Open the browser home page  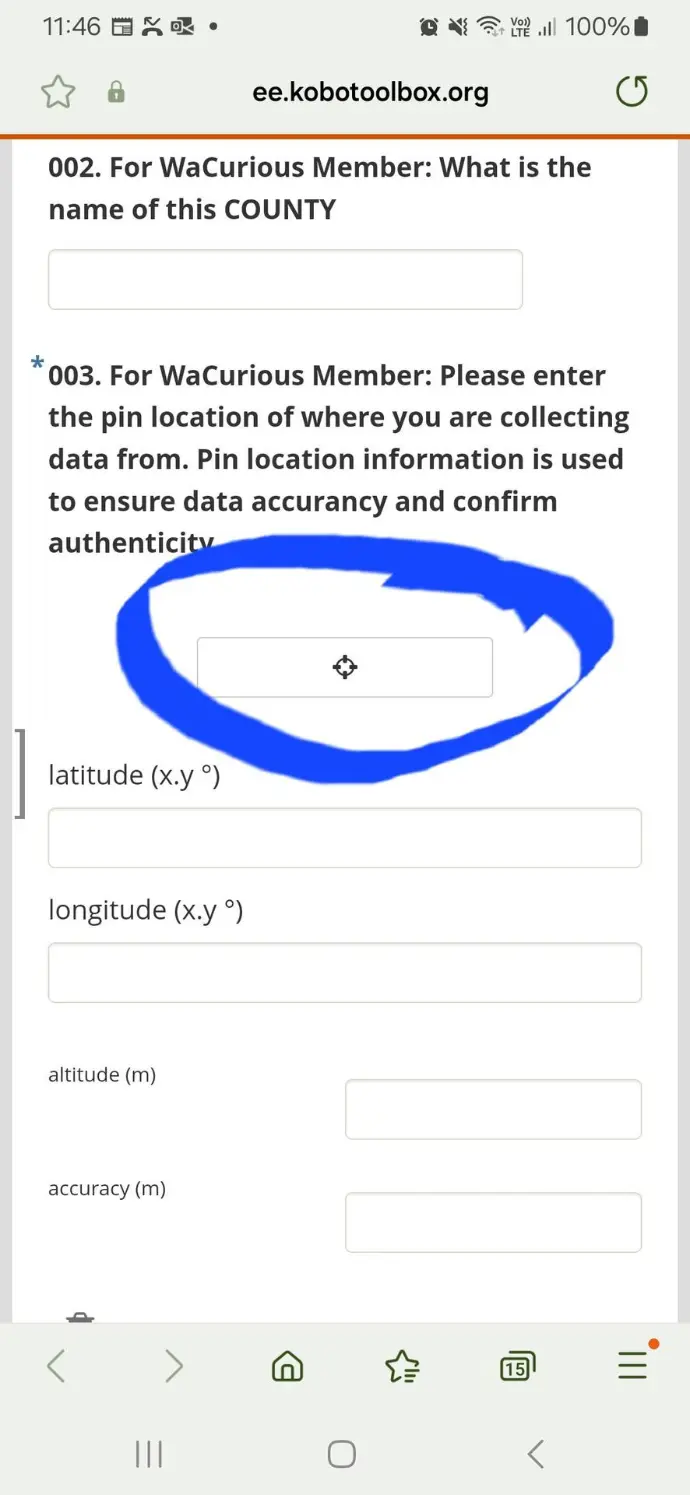click(x=288, y=1365)
